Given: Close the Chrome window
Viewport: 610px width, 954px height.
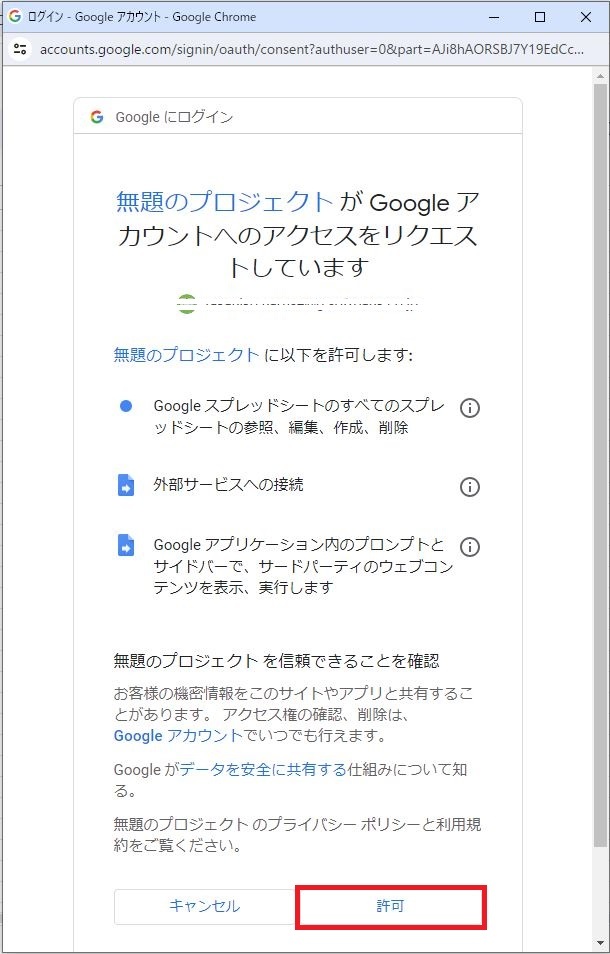Looking at the screenshot, I should (586, 17).
